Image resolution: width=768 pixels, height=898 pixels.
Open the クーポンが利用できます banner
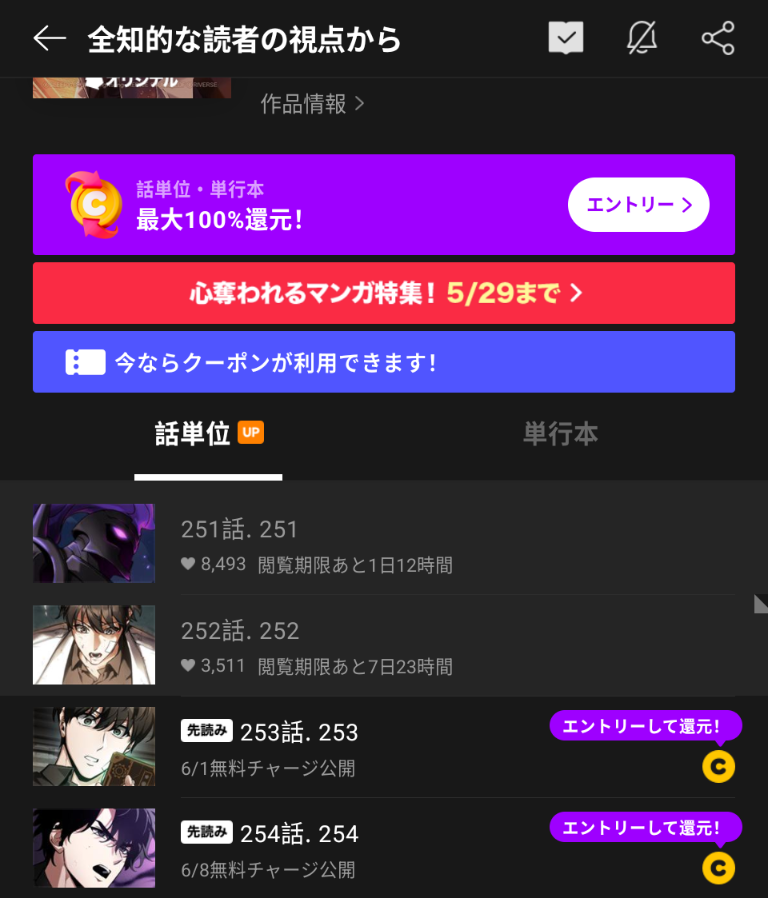pyautogui.click(x=384, y=362)
